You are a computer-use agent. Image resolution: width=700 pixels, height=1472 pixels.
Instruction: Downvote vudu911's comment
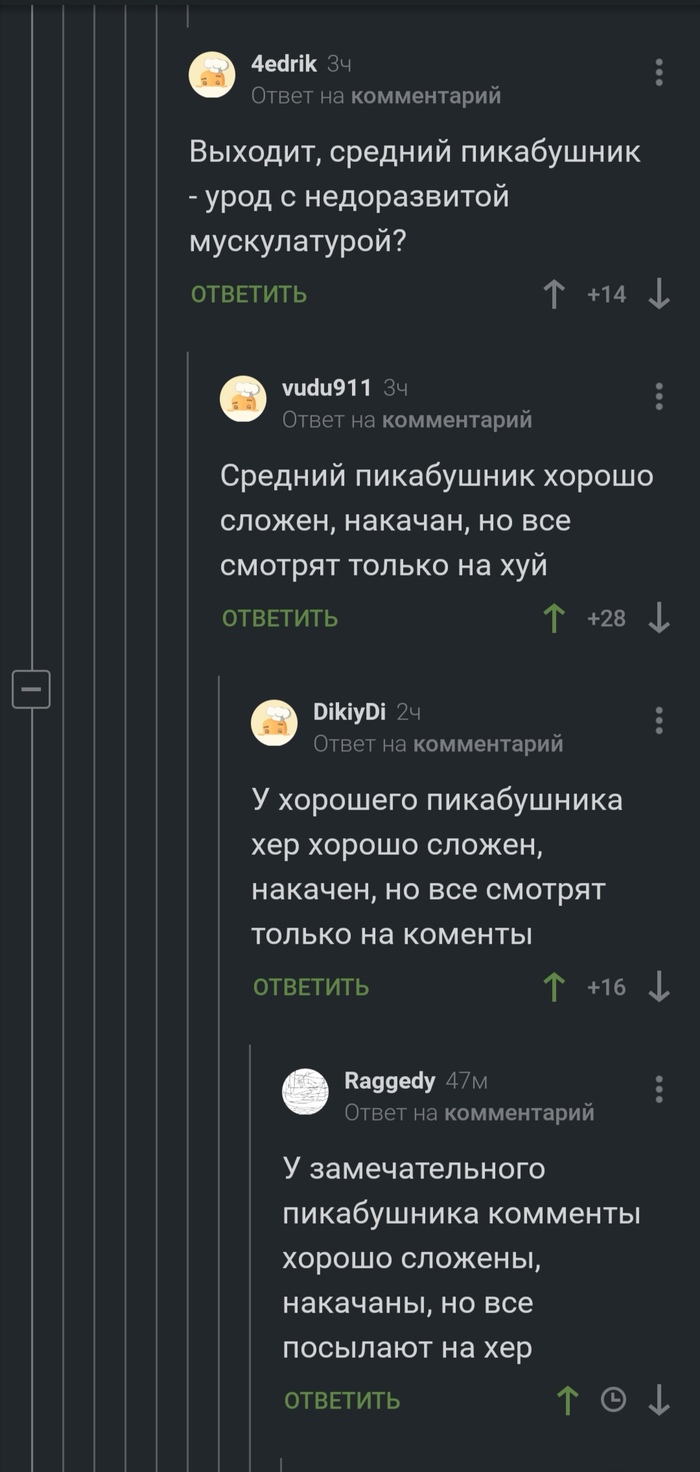[658, 618]
